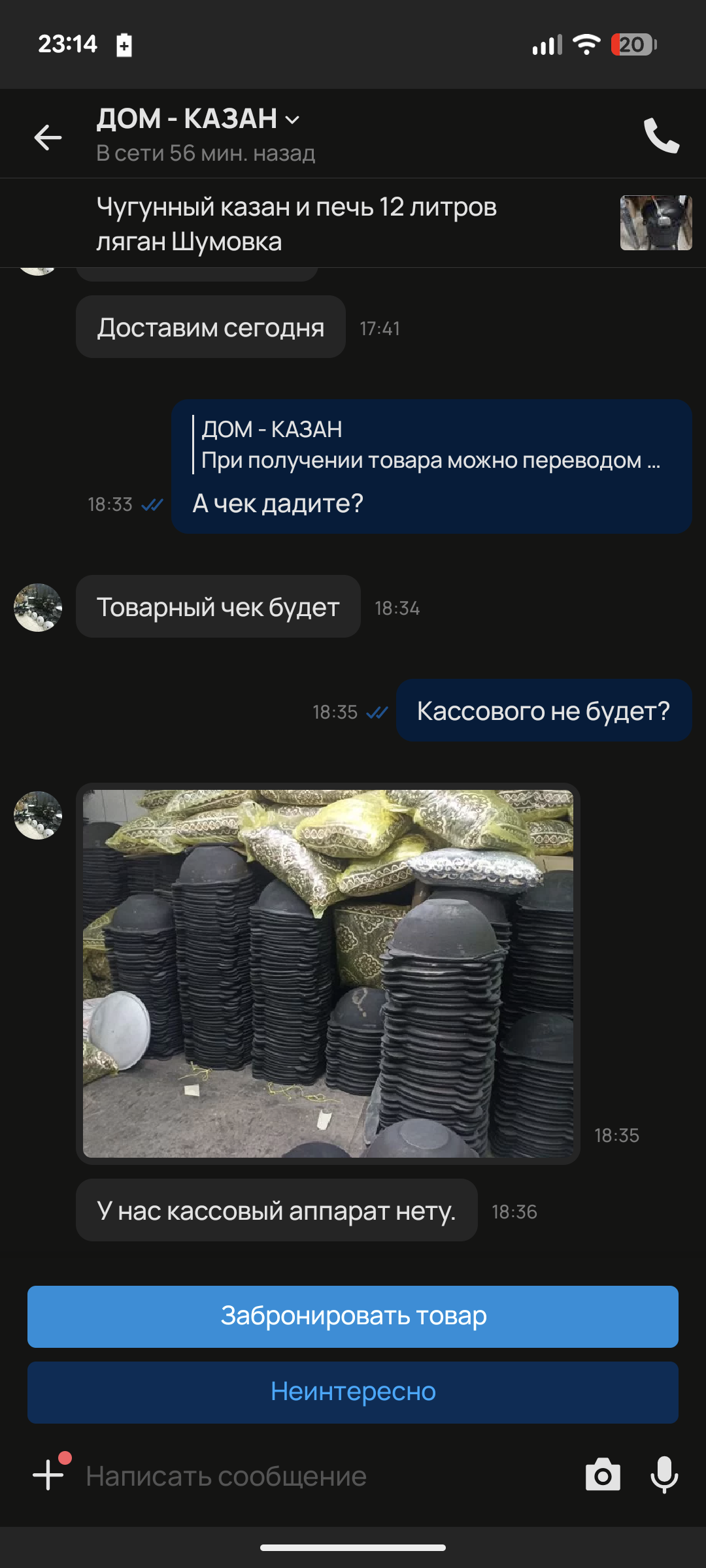
Task: Tap the Забронировать товар button
Action: [x=353, y=1316]
